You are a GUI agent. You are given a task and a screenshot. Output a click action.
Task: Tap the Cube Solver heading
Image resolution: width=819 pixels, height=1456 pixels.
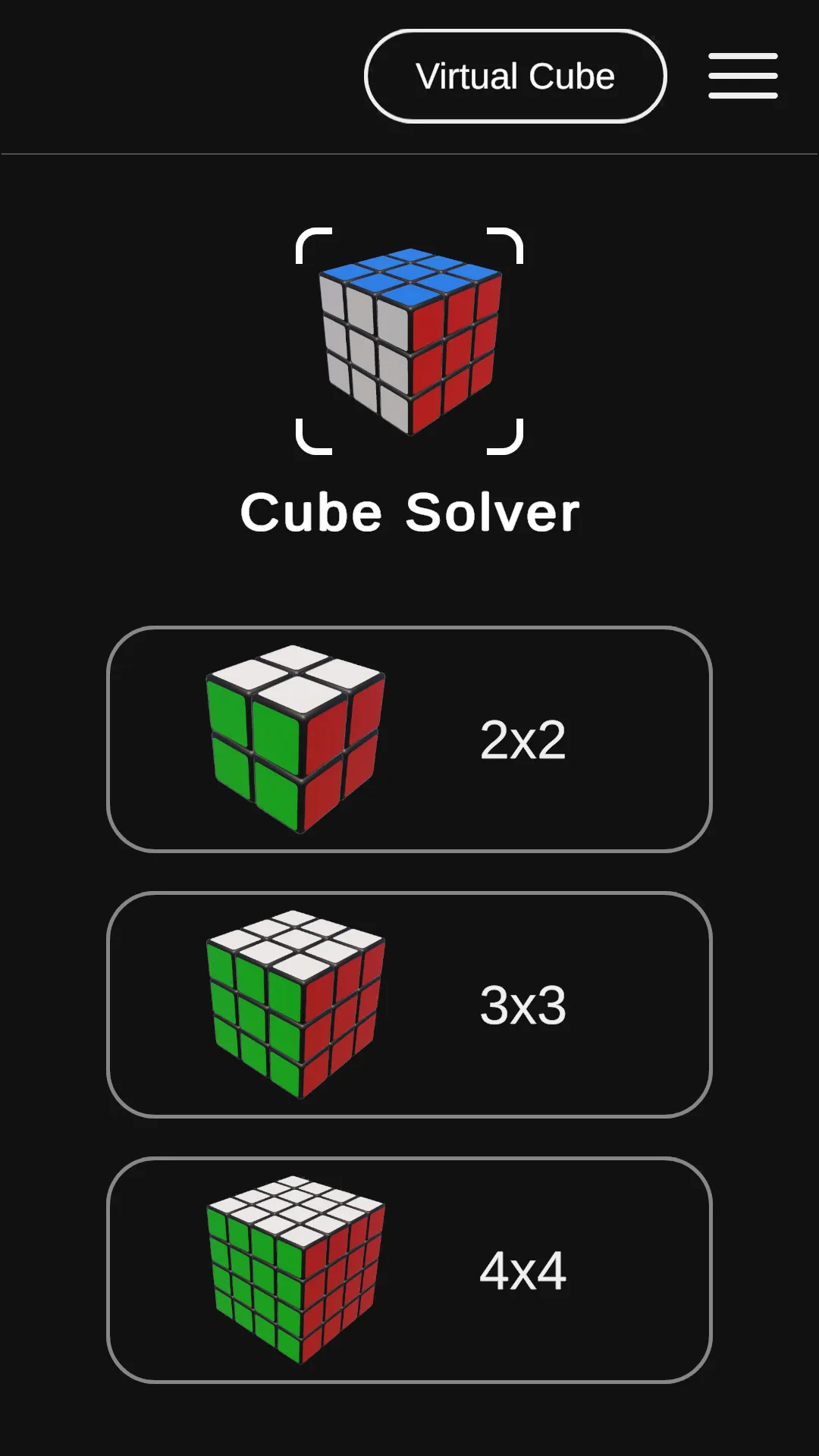point(409,511)
